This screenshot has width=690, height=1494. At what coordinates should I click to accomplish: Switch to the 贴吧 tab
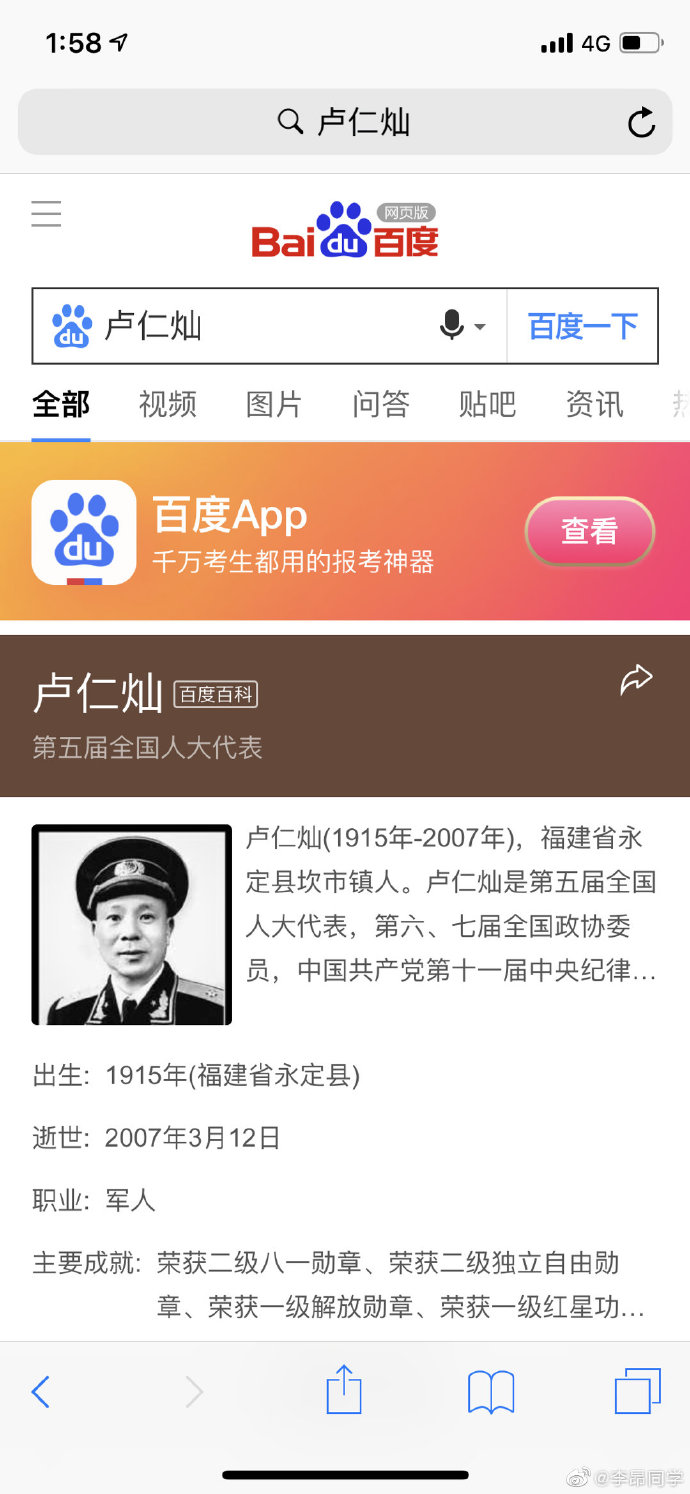tap(487, 404)
